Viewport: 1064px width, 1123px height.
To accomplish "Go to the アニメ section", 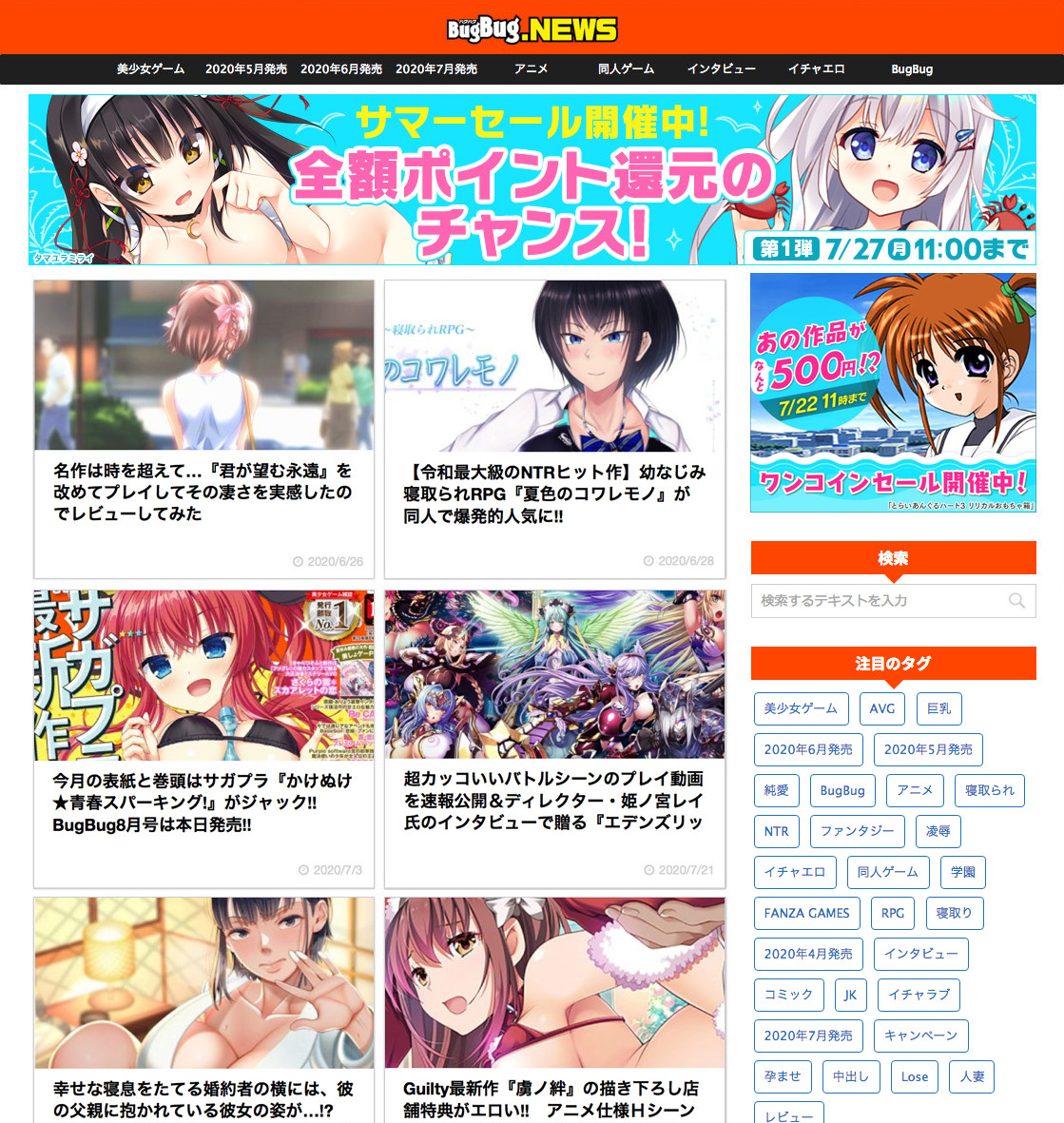I will coord(531,69).
